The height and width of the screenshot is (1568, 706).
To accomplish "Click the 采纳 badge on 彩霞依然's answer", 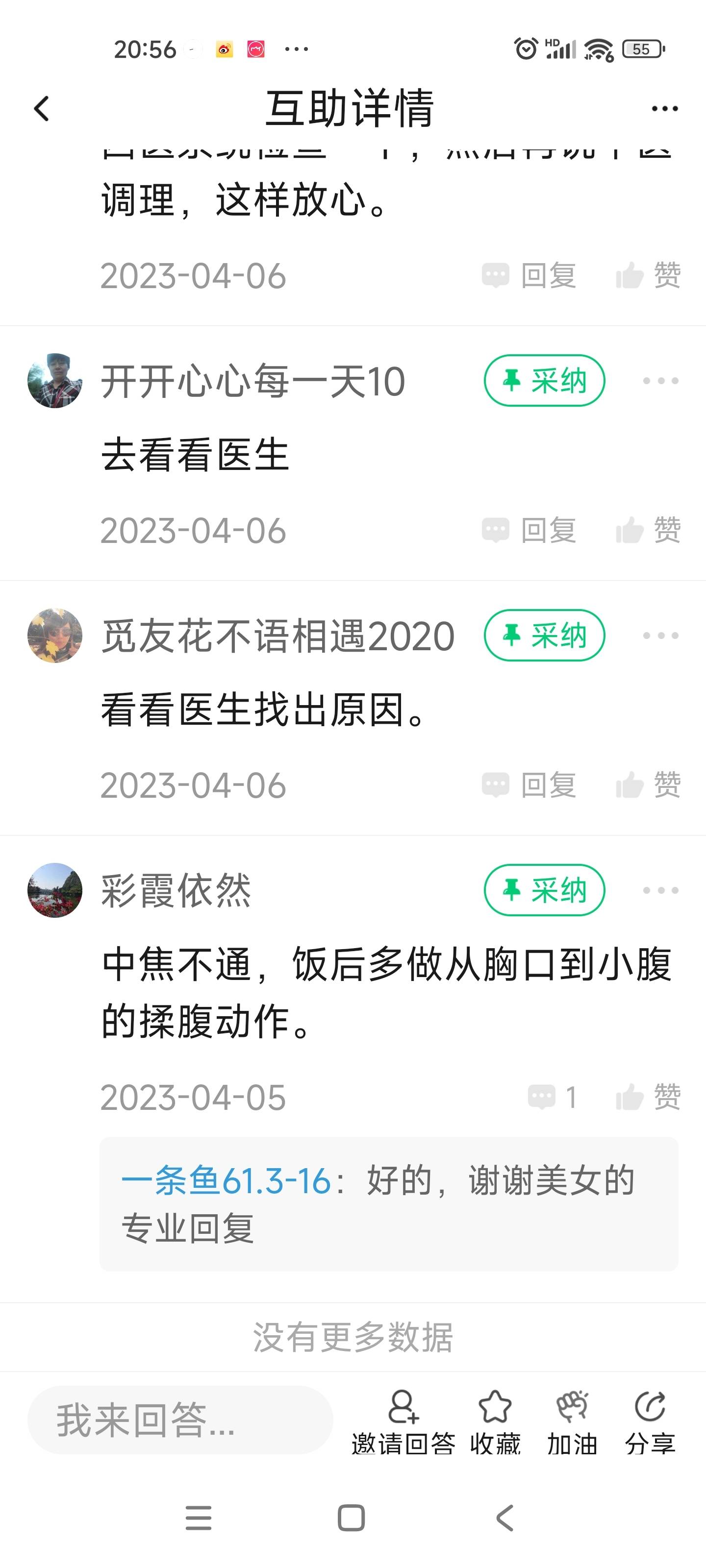I will [544, 890].
